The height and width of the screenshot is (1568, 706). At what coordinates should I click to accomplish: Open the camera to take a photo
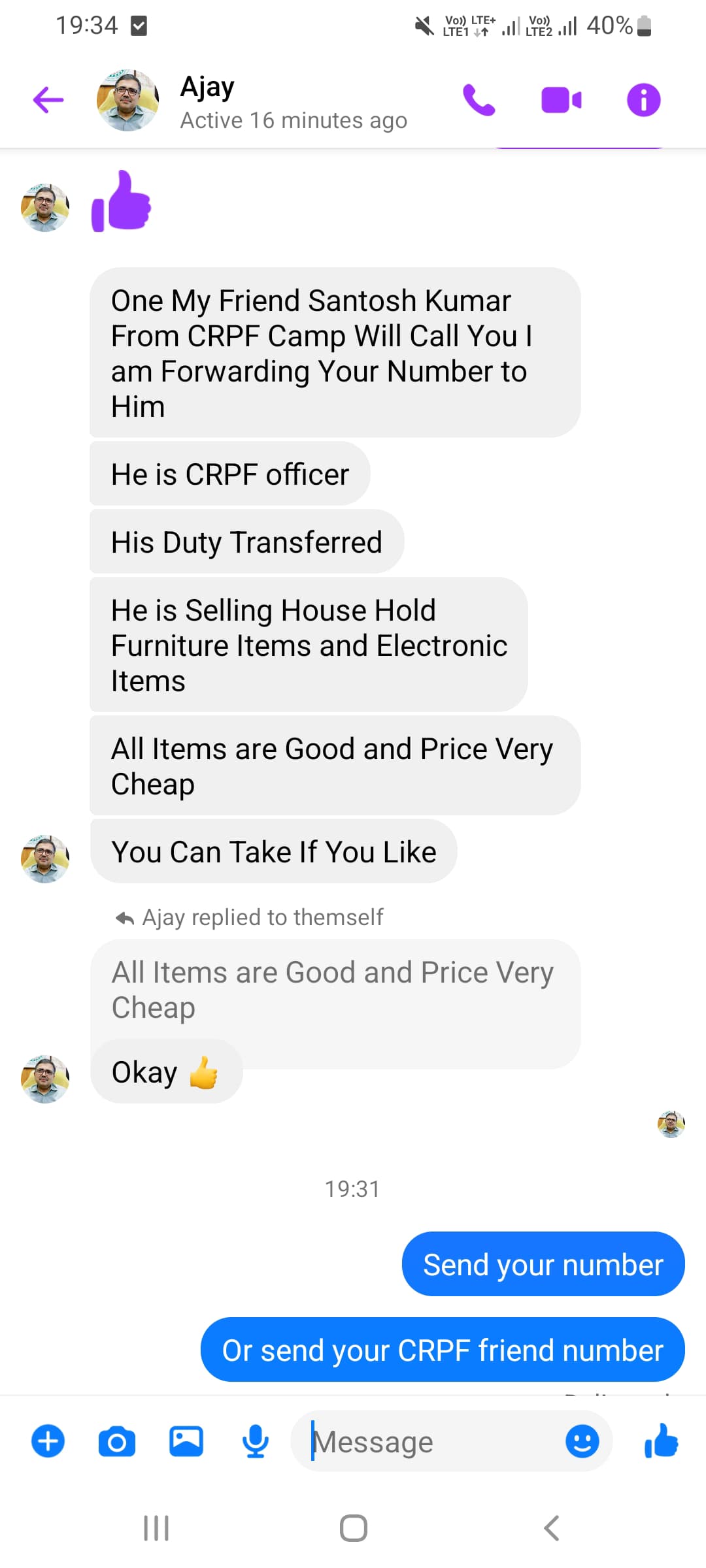coord(117,1441)
